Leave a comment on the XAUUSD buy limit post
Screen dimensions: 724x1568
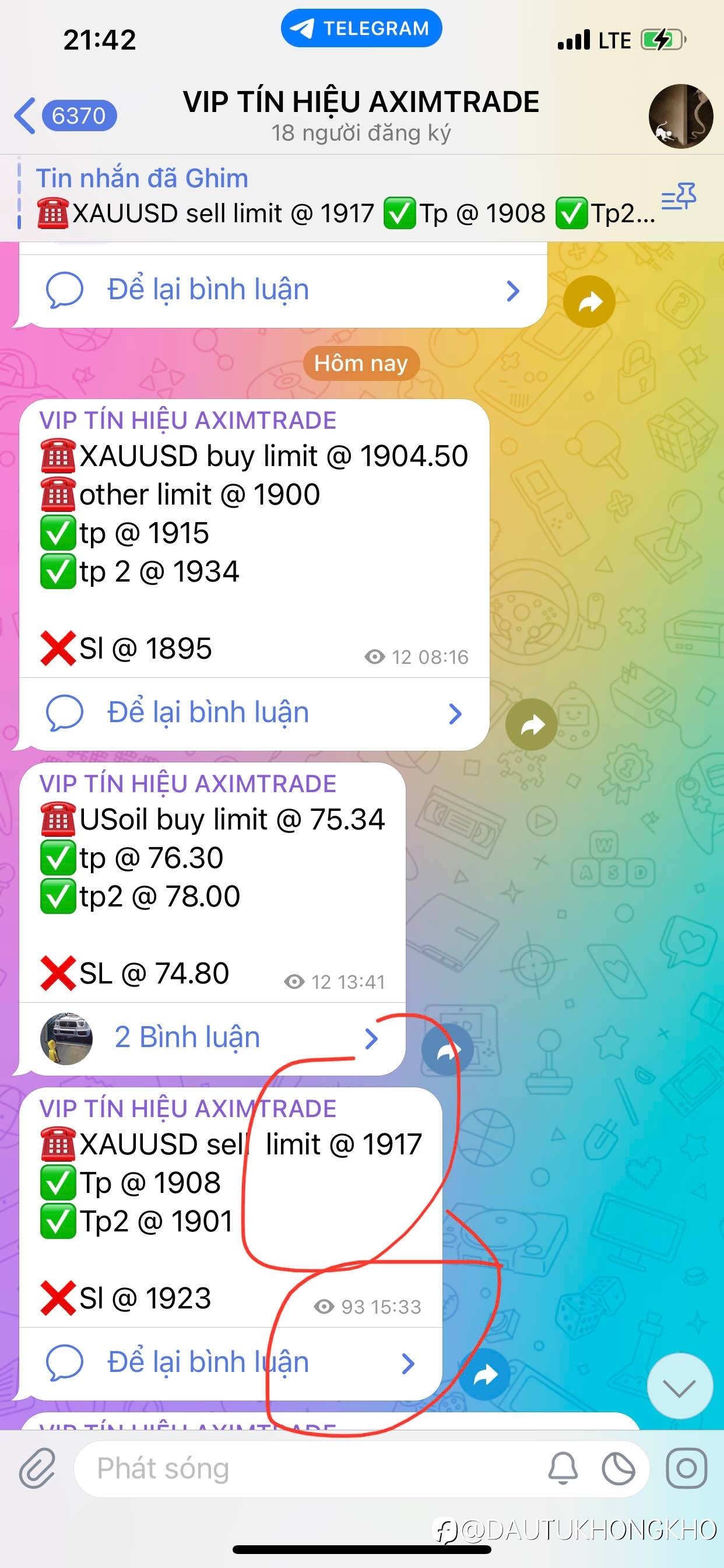[254, 713]
